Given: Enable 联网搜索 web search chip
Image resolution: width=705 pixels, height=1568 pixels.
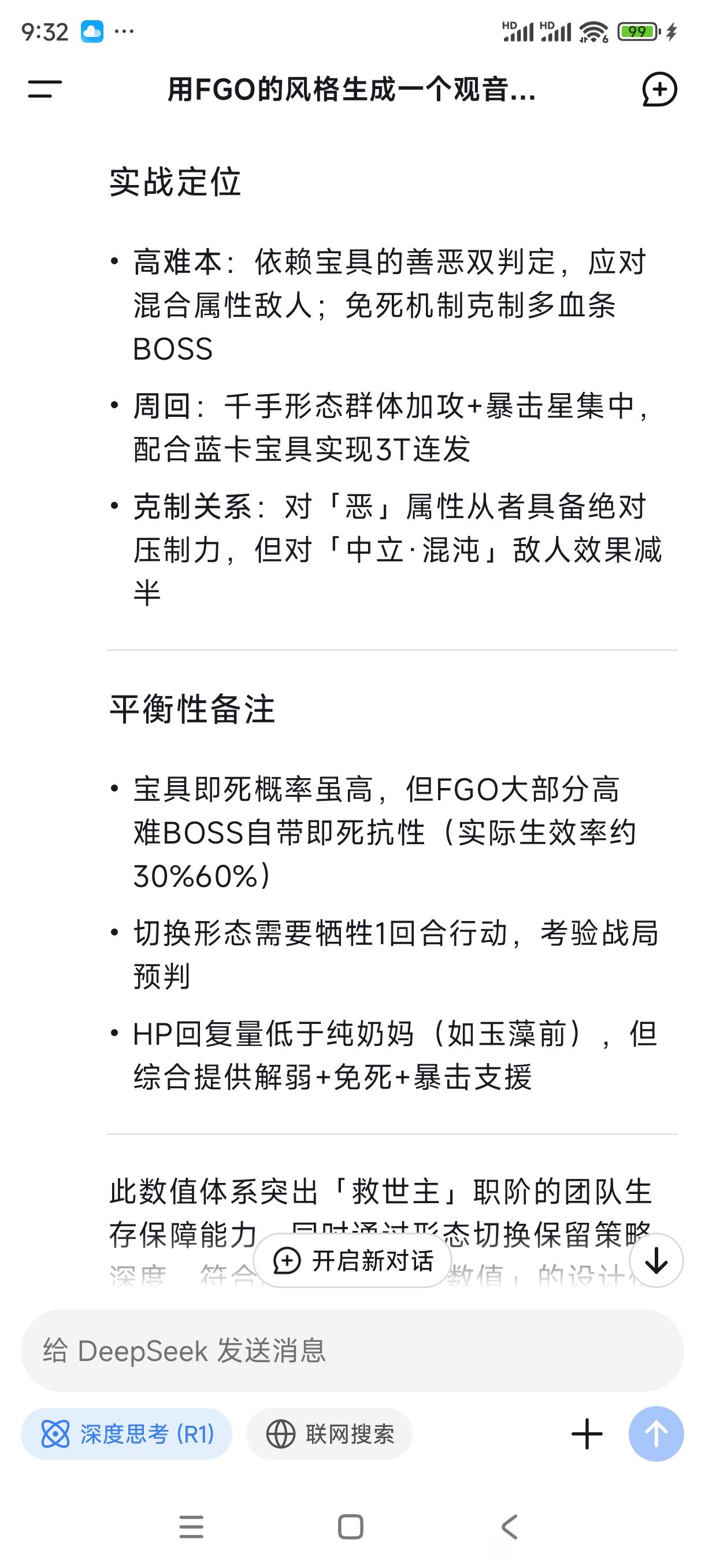Looking at the screenshot, I should coord(329,1434).
